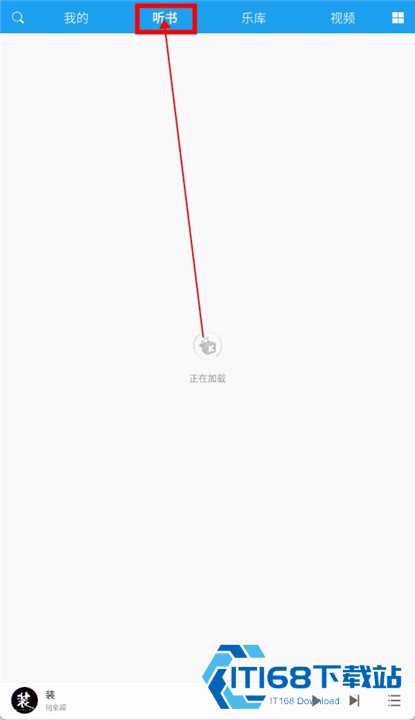Play the current song

coord(316,700)
